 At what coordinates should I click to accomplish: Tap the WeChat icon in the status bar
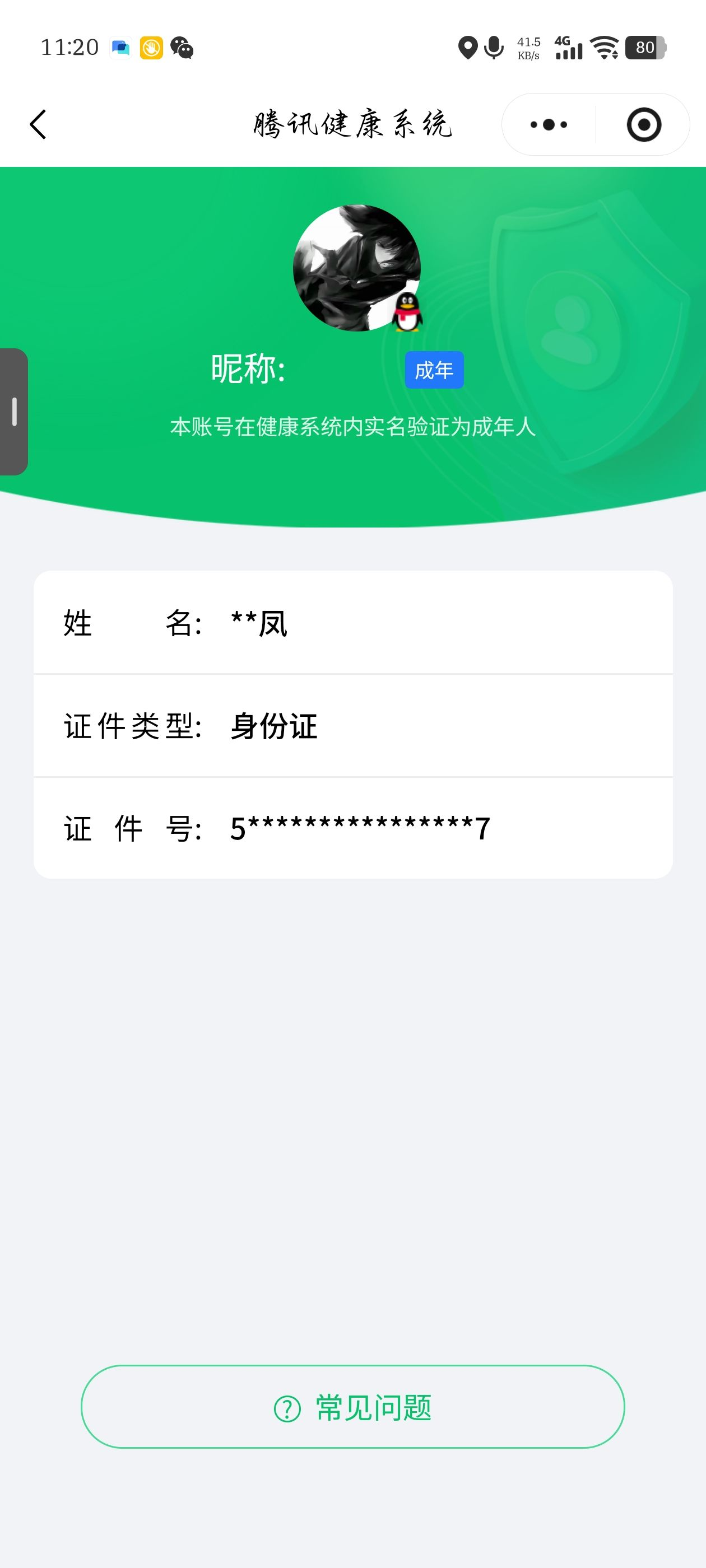182,47
